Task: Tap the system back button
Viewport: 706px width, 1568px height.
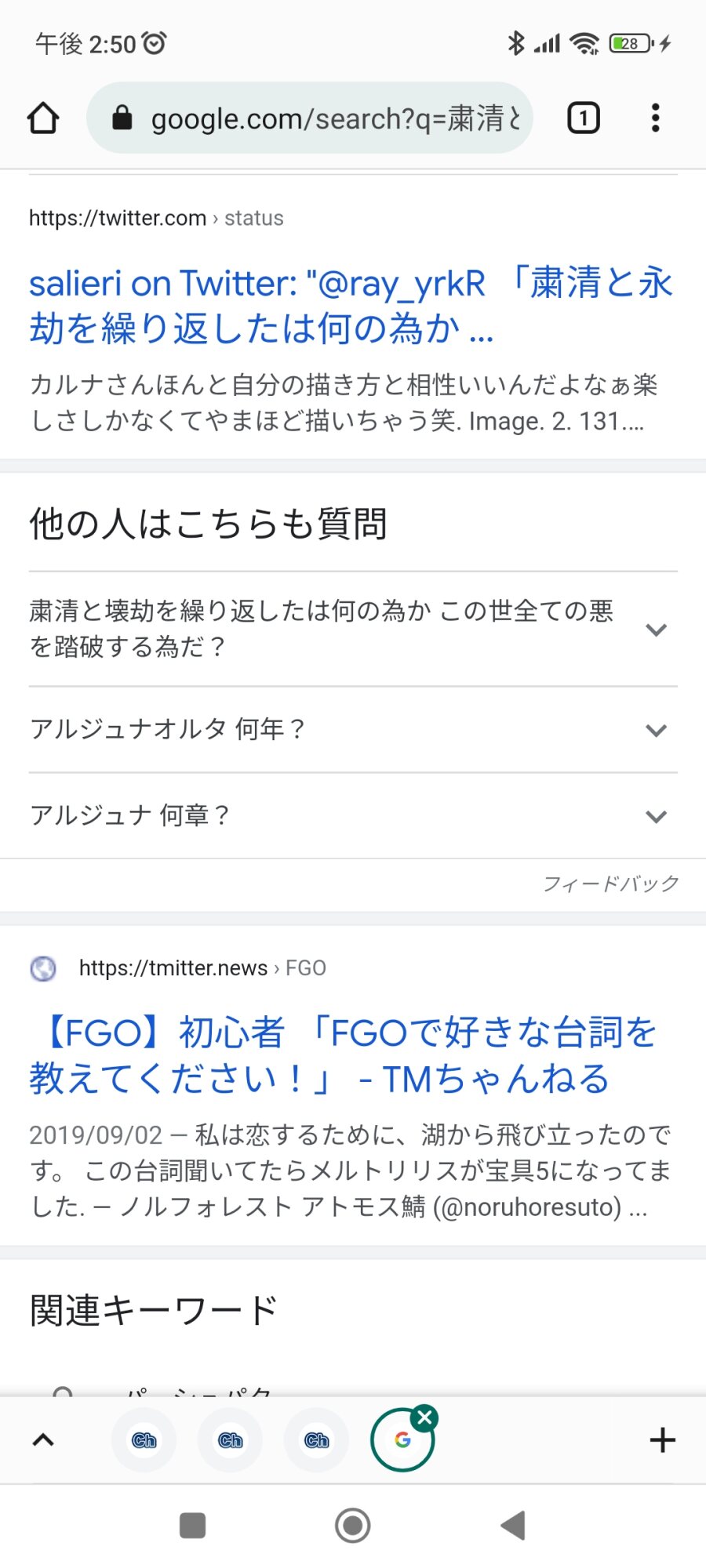Action: point(513,1526)
